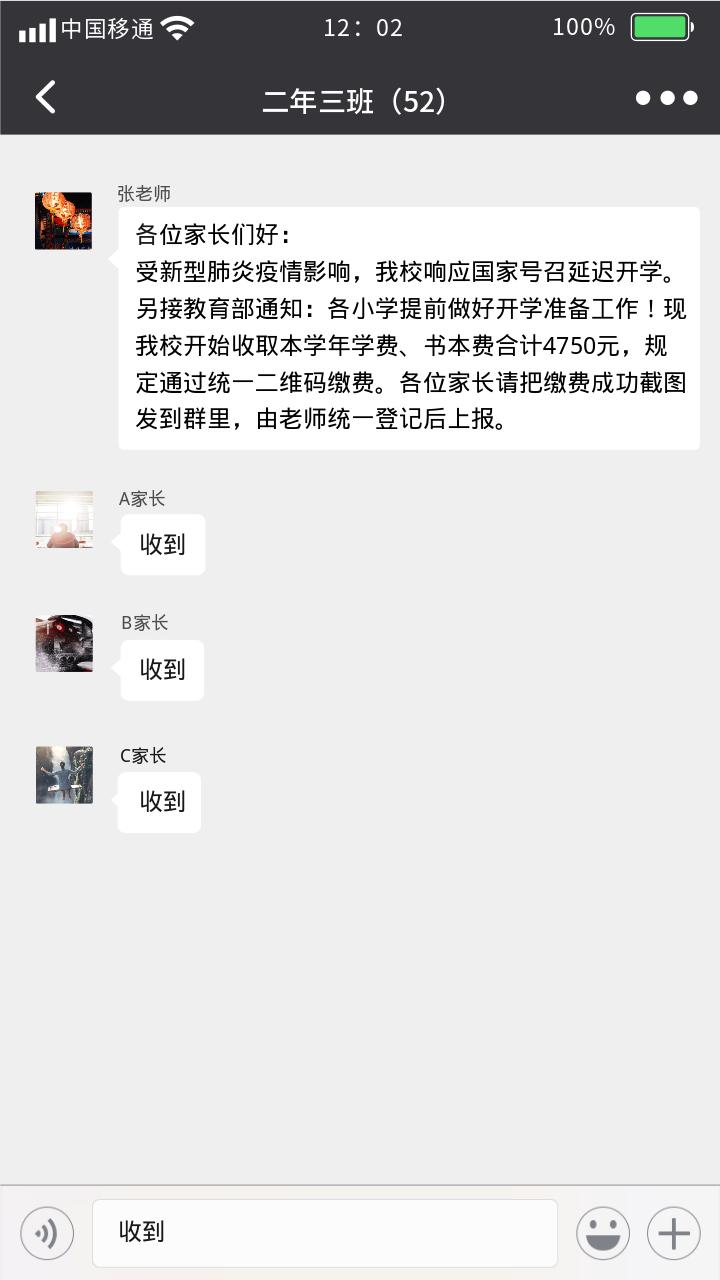
Task: Tap the clock showing 12:02
Action: click(x=360, y=27)
